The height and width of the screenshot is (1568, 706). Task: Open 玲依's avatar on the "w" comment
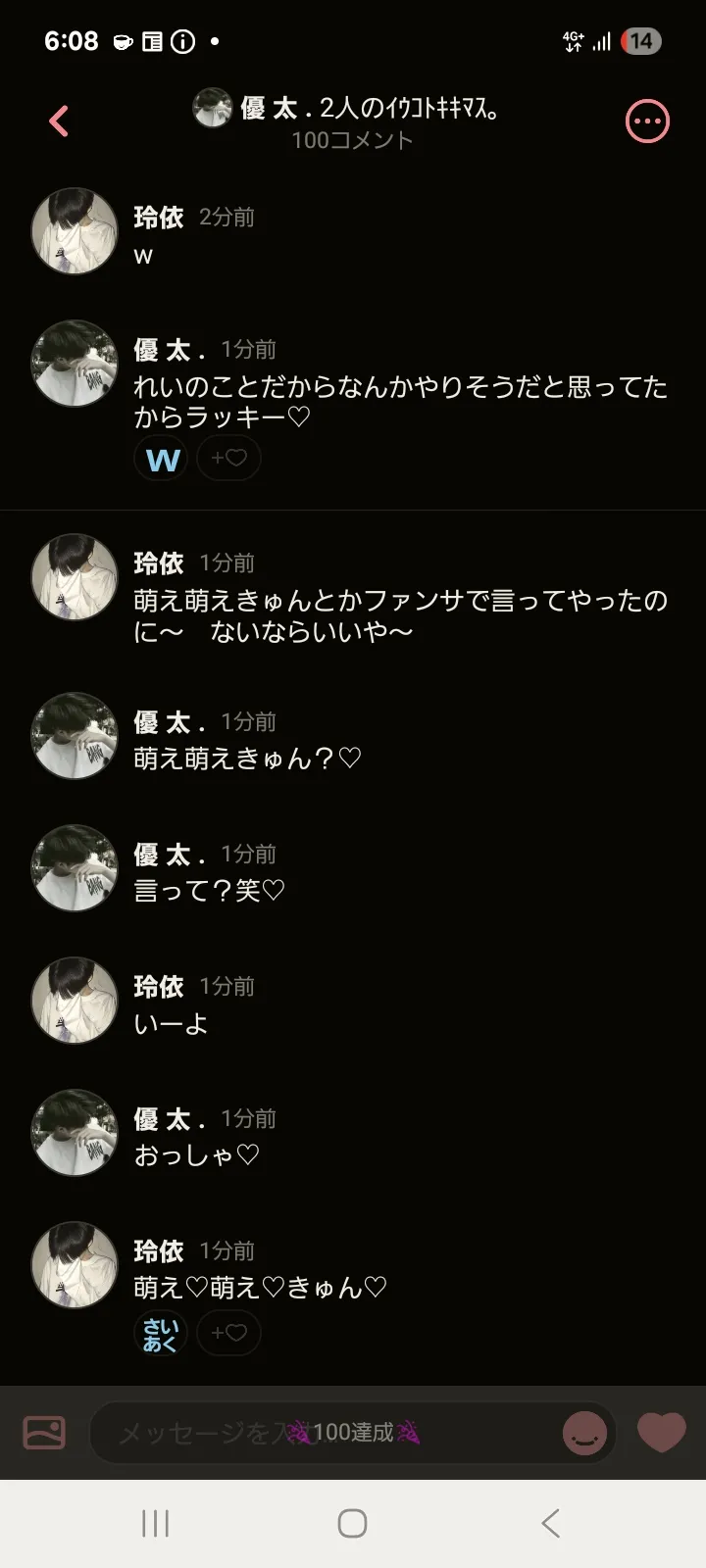tap(75, 231)
